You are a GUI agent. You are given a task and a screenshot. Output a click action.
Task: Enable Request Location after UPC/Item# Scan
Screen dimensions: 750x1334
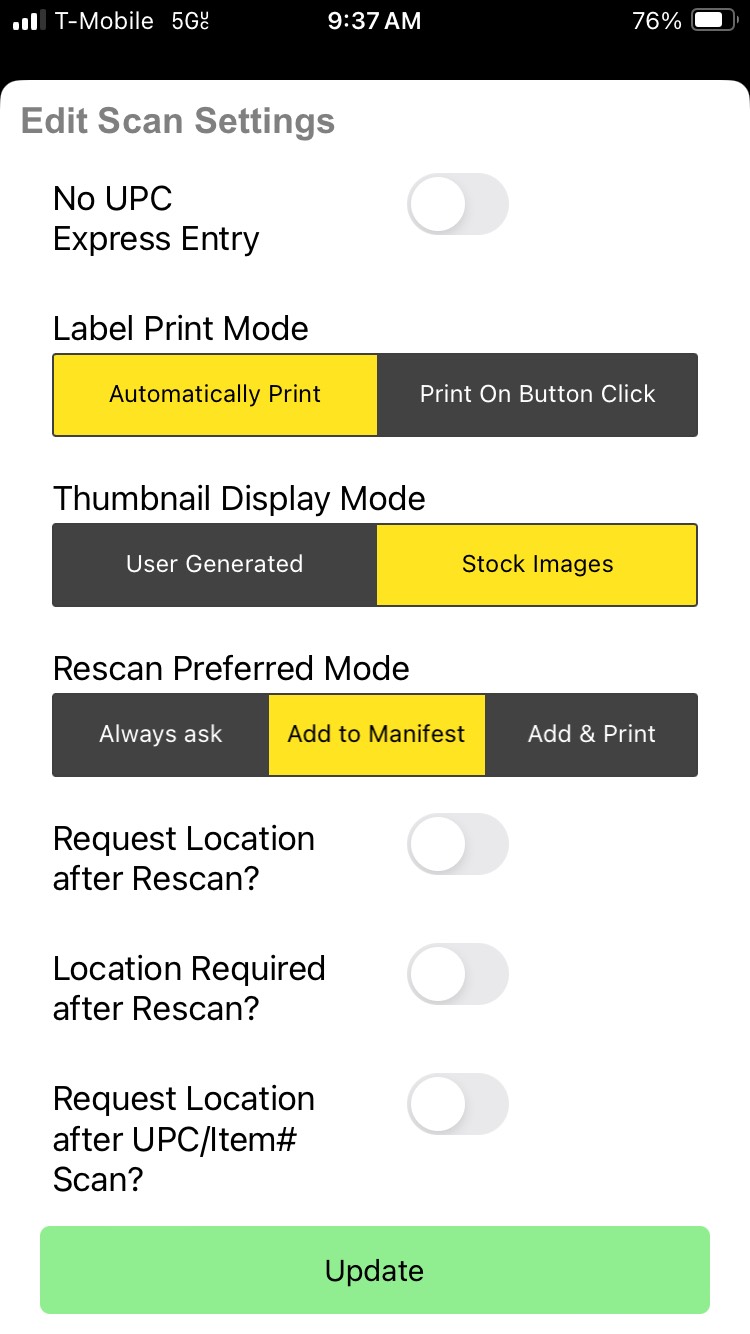[458, 1104]
